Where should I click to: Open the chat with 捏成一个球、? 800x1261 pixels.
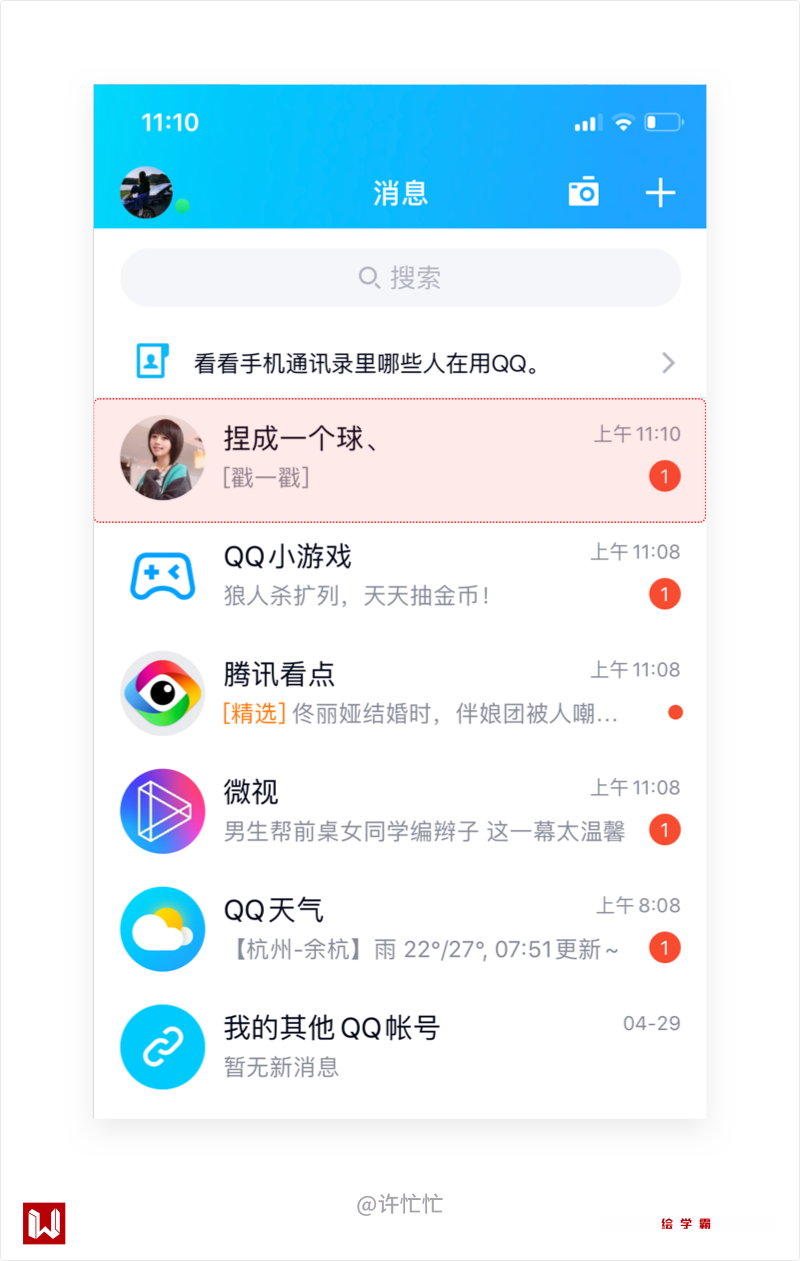[400, 460]
